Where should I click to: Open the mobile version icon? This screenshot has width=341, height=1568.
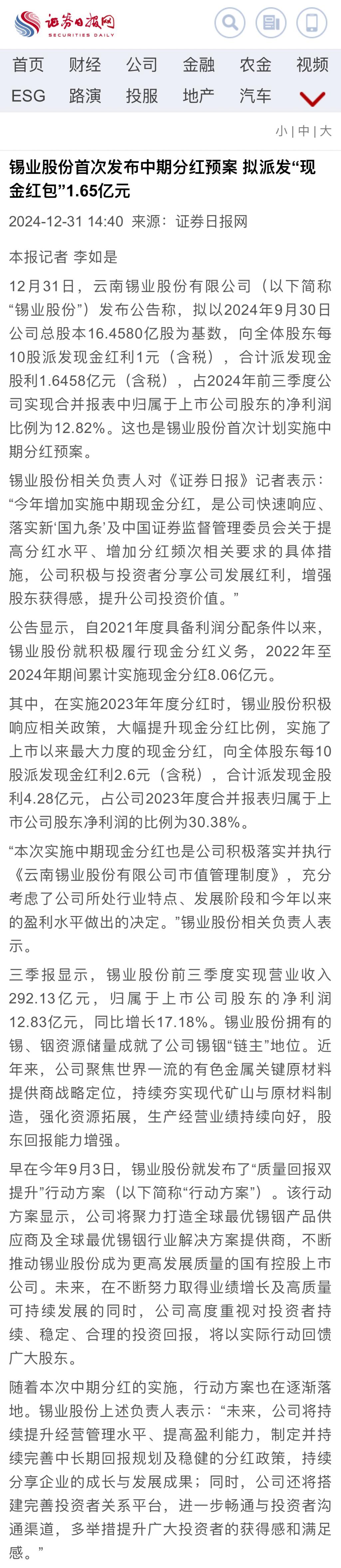tap(311, 23)
